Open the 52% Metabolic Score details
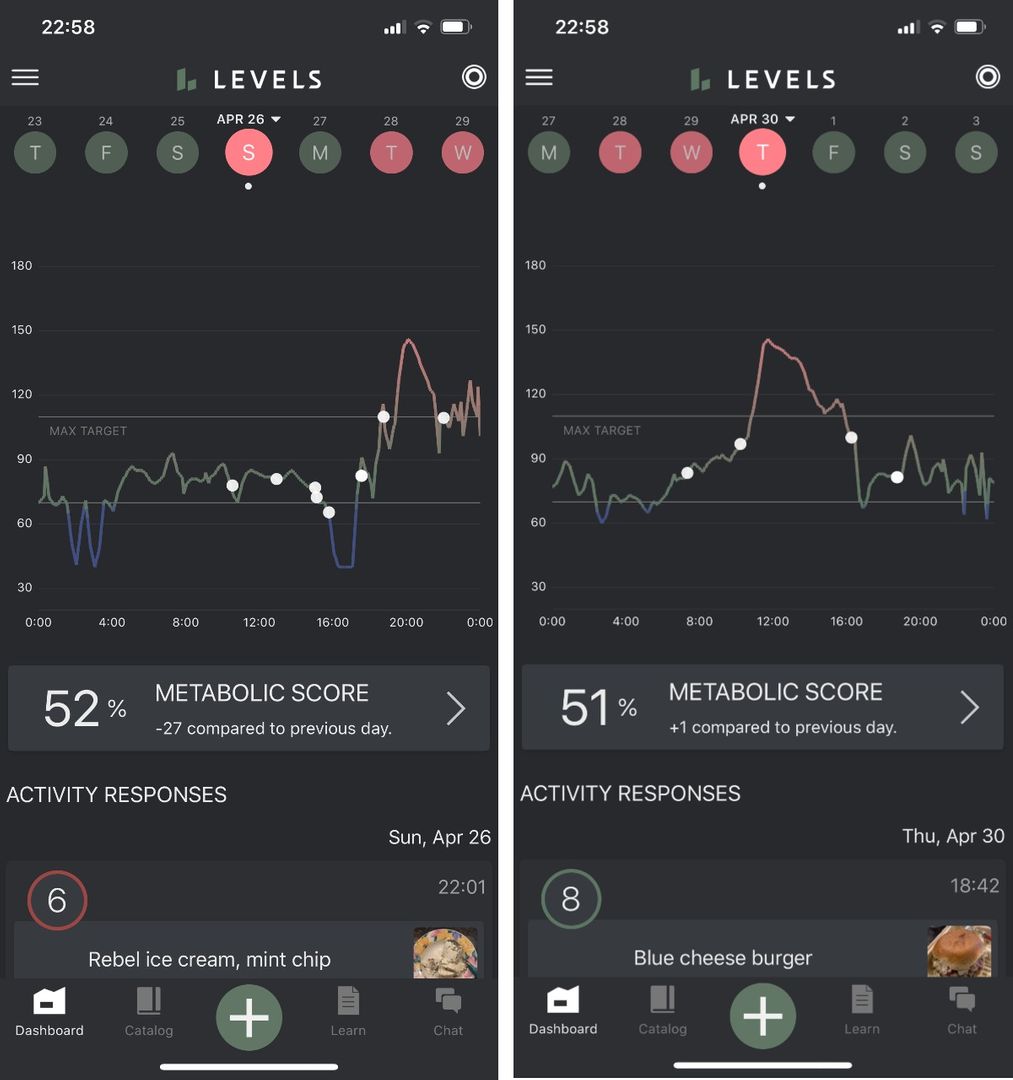This screenshot has width=1013, height=1080. tap(249, 709)
